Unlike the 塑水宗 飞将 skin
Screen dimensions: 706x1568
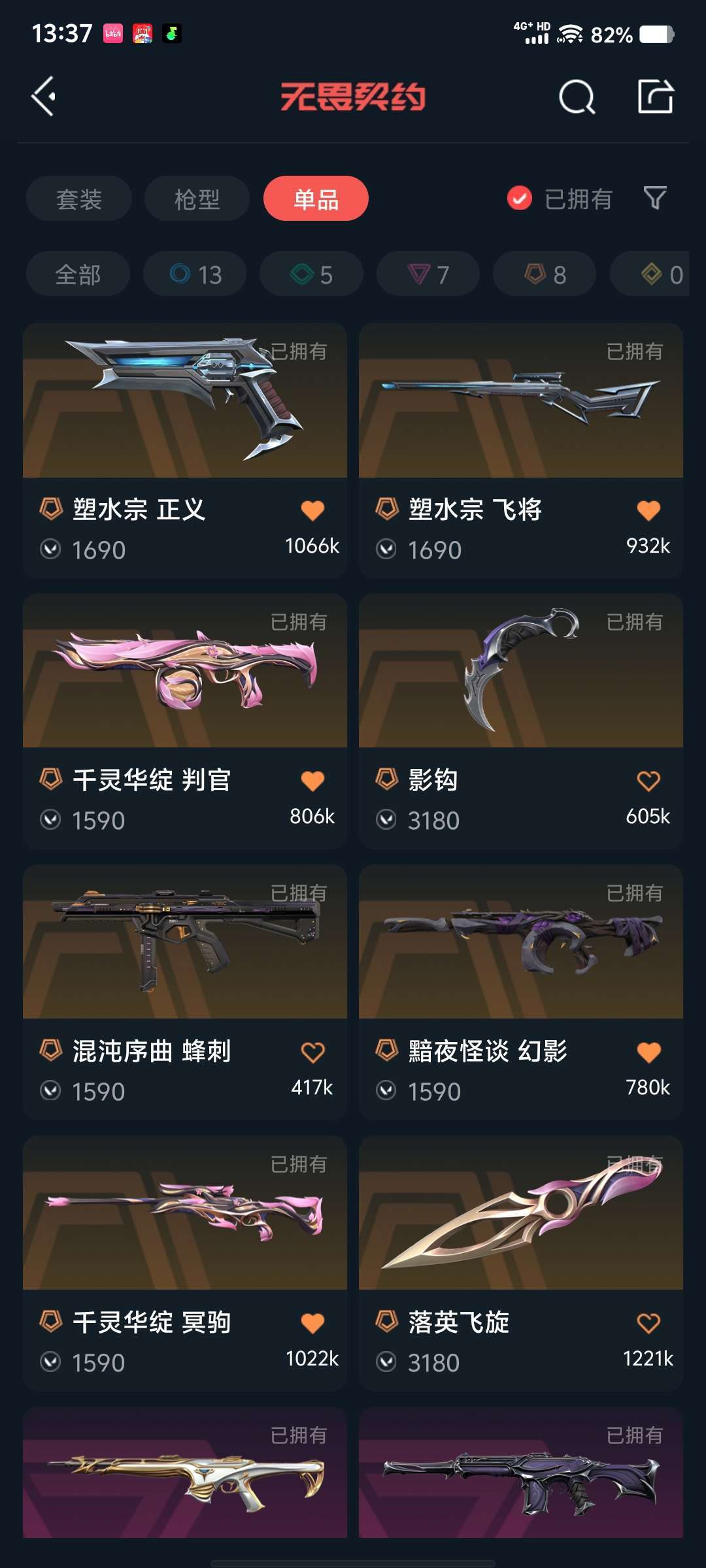point(648,510)
